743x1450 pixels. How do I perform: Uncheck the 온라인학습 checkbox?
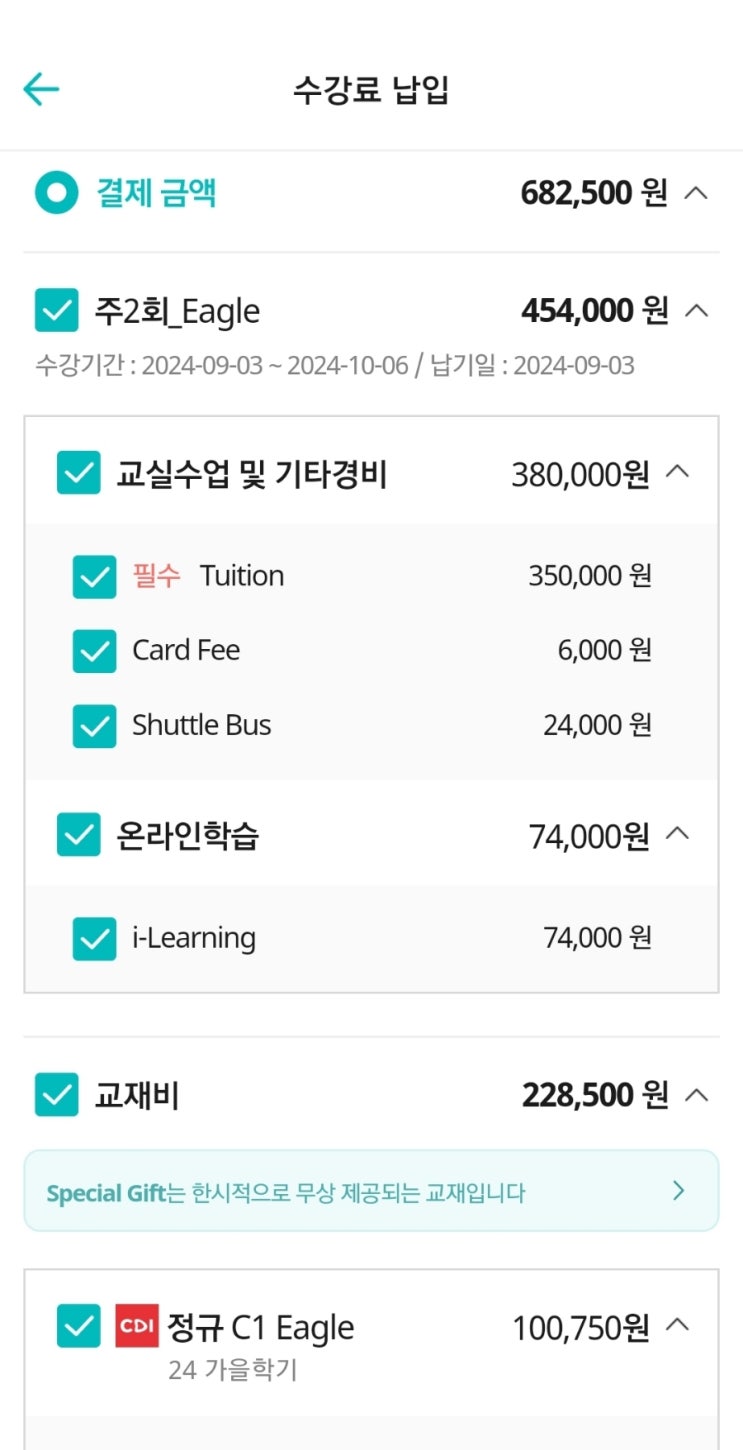(x=79, y=835)
